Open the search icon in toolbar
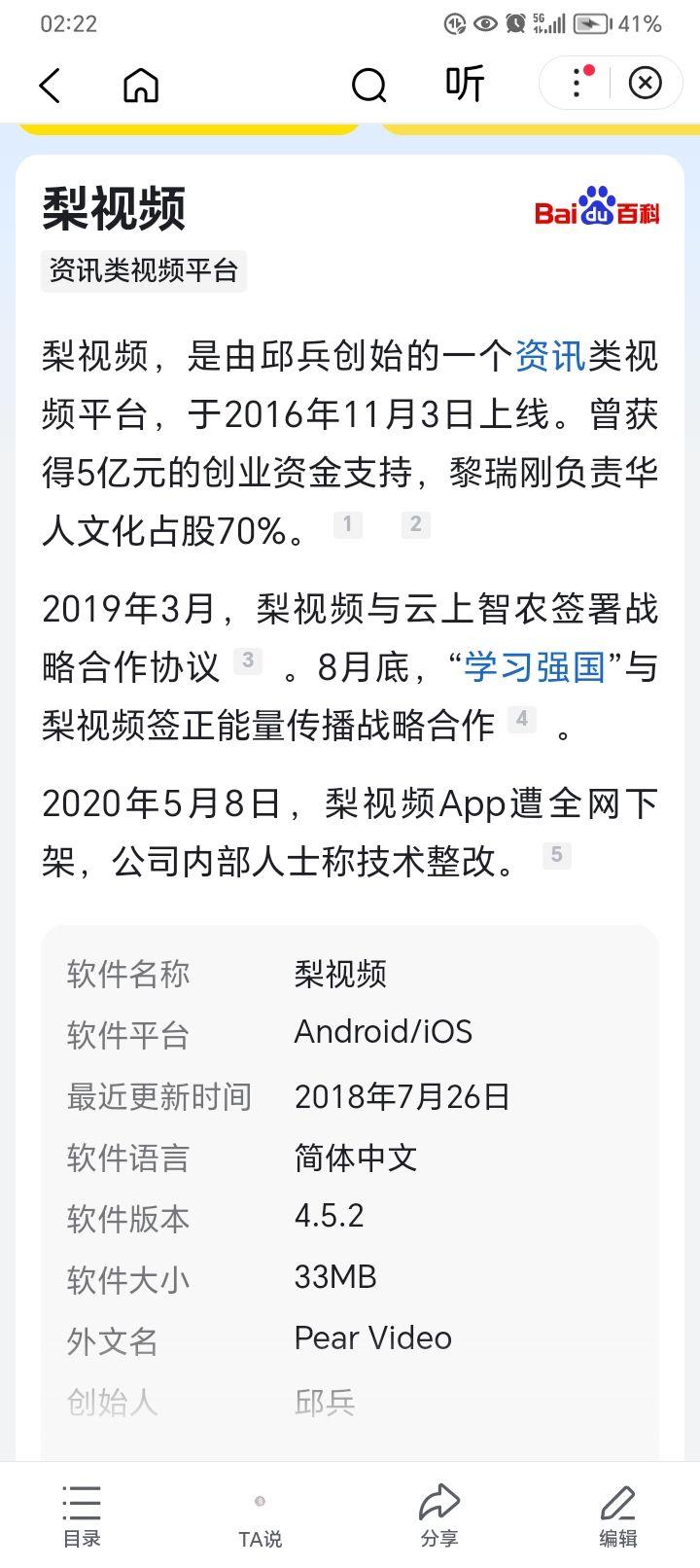Screen dimensions: 700x1568 (x=368, y=86)
